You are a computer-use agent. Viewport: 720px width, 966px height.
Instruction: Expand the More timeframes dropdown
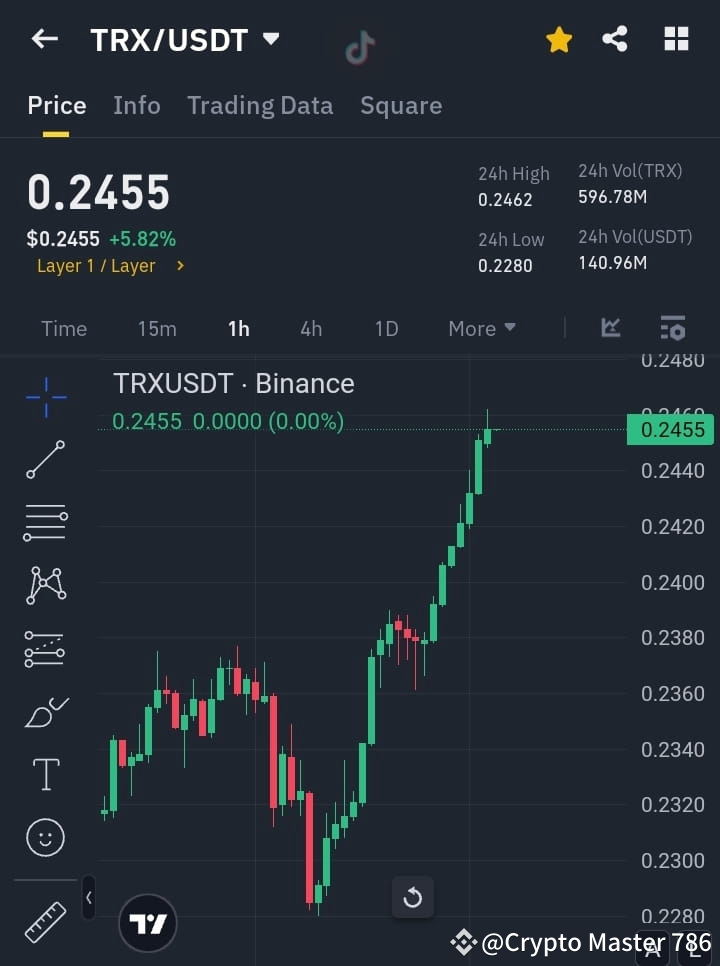click(x=481, y=328)
